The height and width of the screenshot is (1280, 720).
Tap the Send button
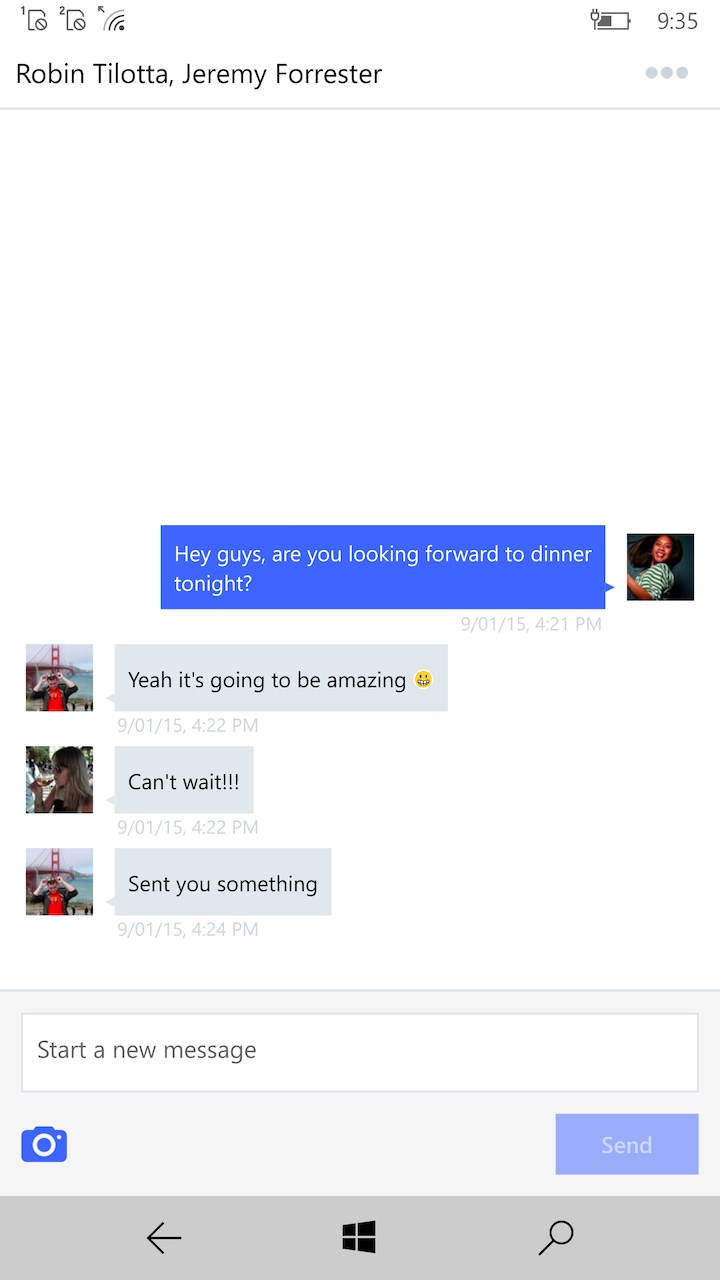[x=626, y=1144]
